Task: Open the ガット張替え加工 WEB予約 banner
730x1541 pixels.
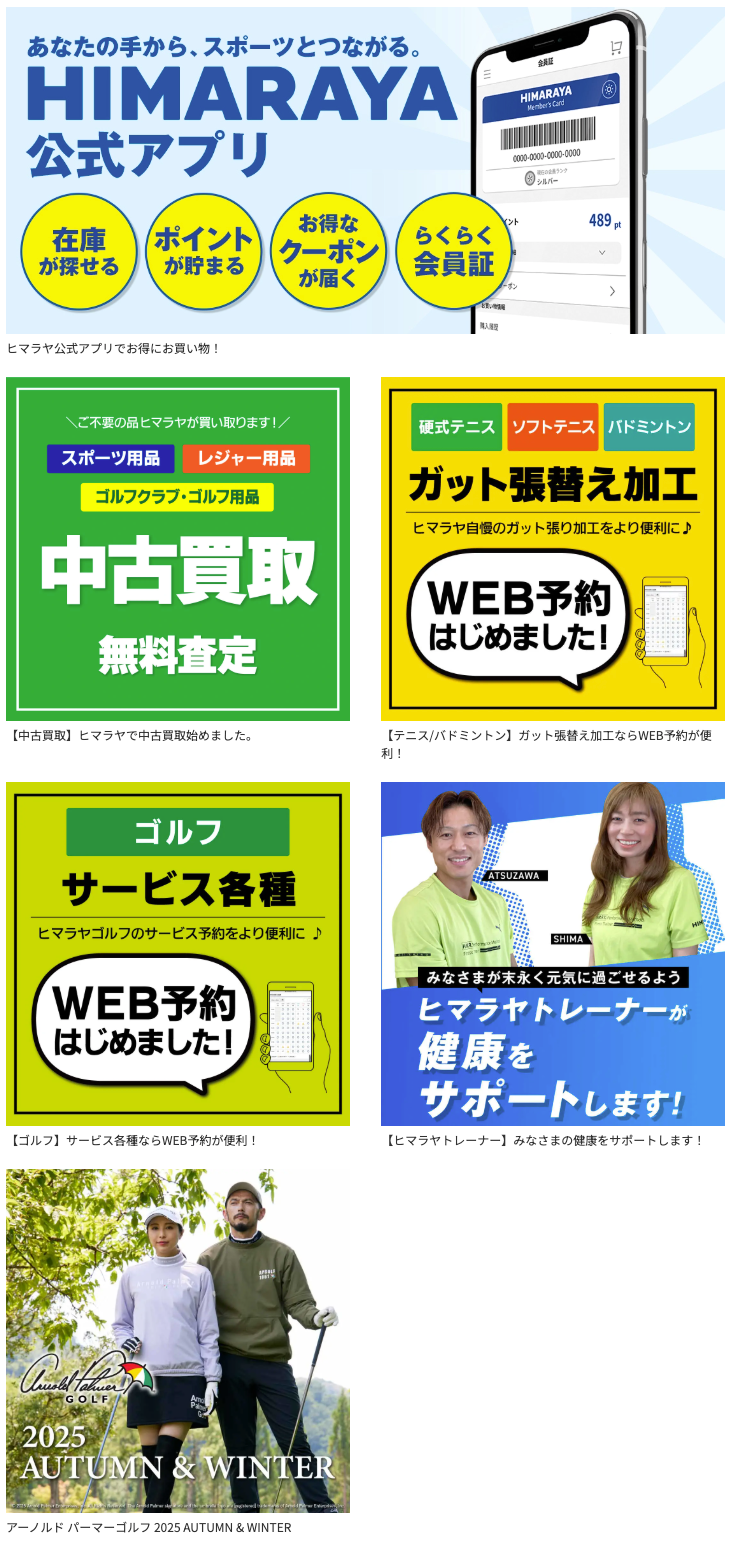Action: point(552,548)
